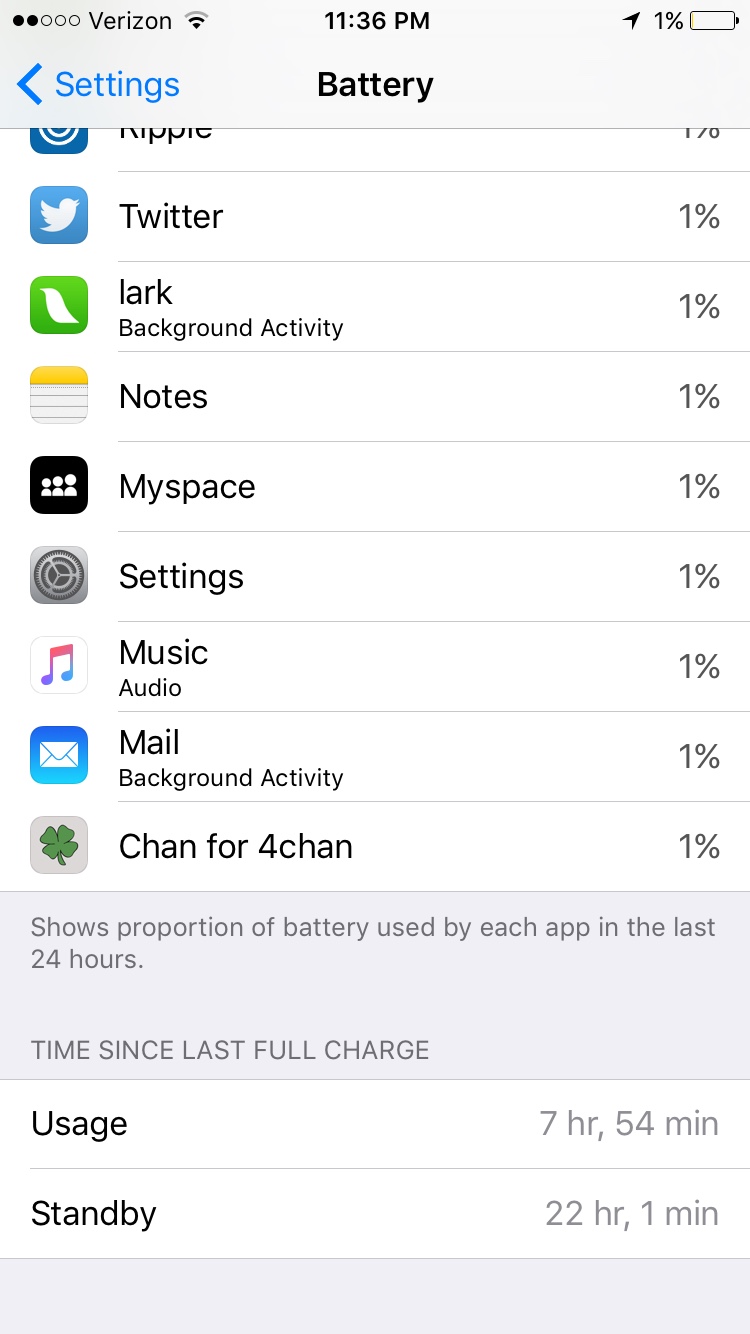Select the Myspace battery usage row
Viewport: 750px width, 1334px height.
point(375,487)
